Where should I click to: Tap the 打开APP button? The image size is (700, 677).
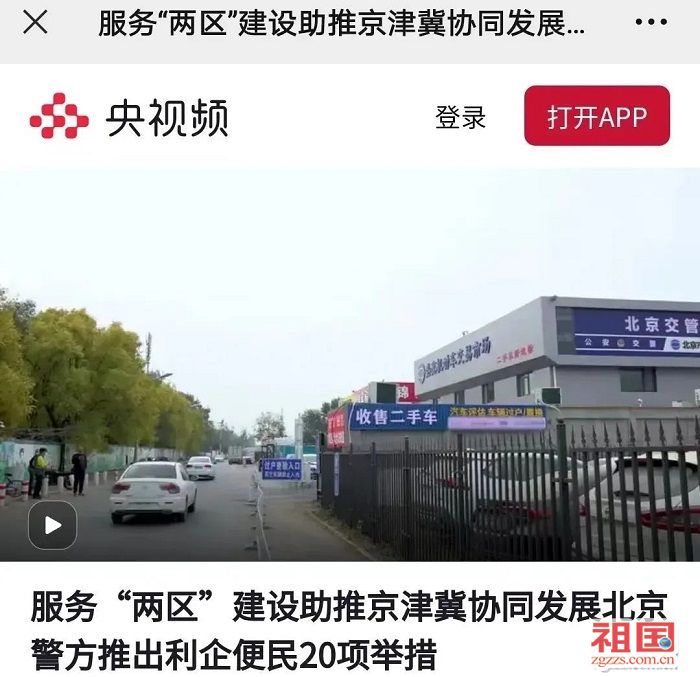coord(597,116)
